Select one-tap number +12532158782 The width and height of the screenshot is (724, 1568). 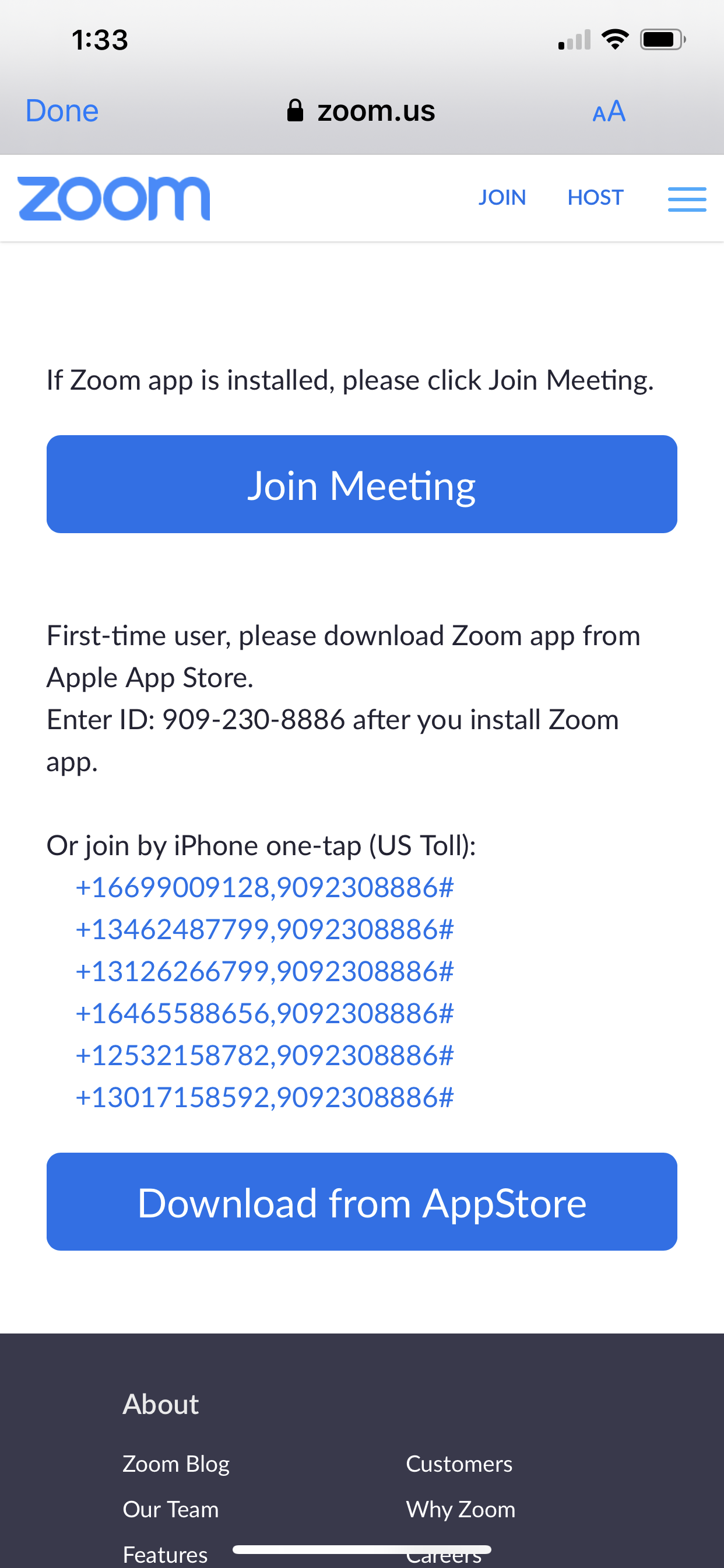[x=265, y=1055]
